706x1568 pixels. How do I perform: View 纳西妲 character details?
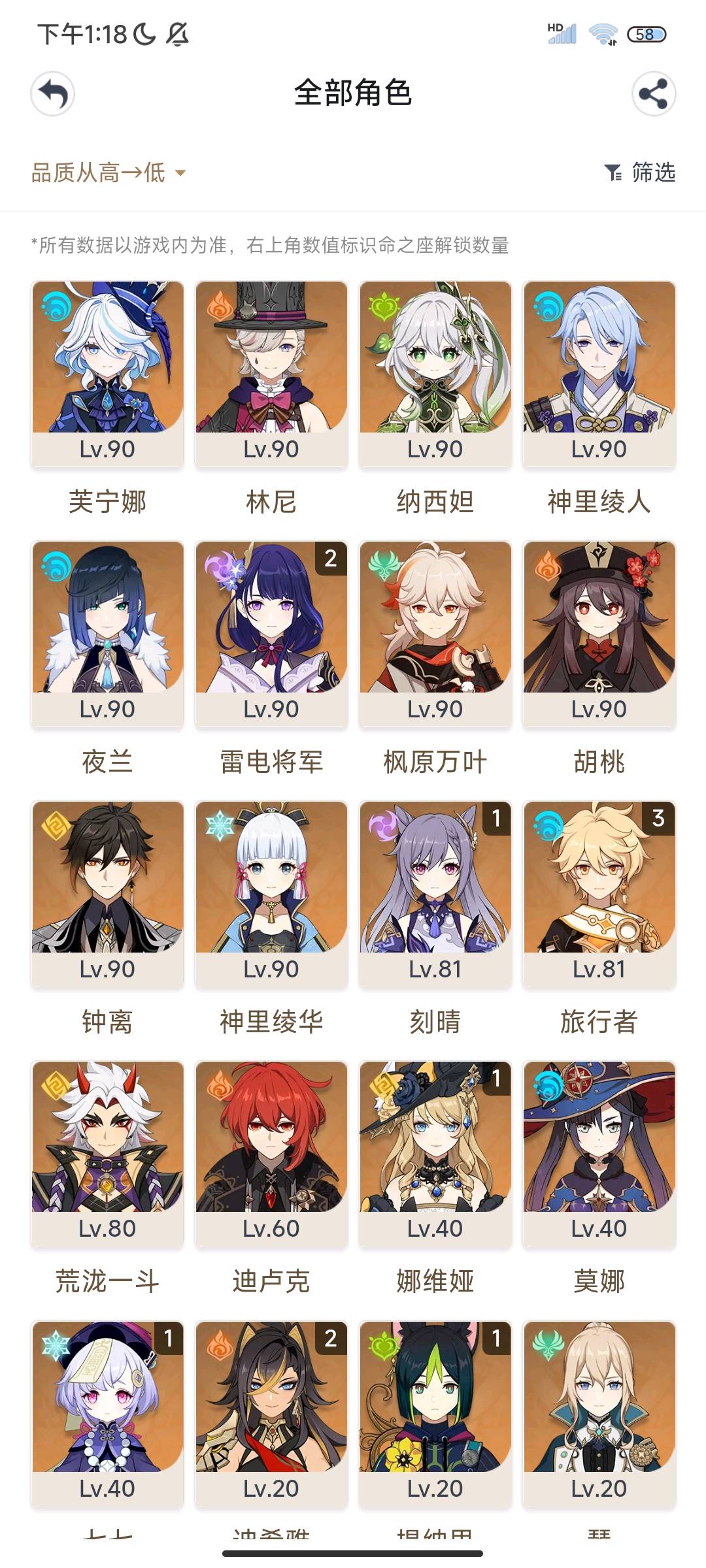[435, 373]
